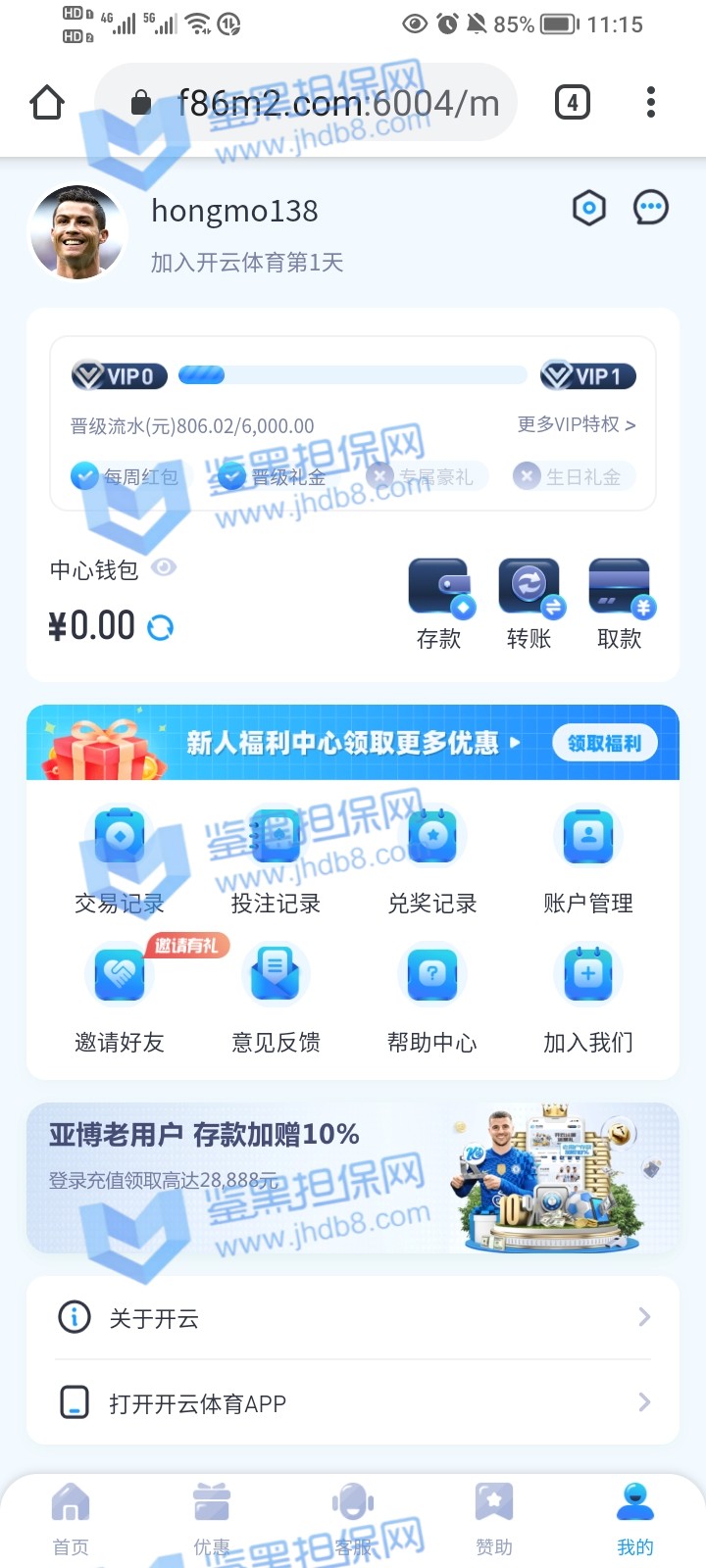Switch to the 赞助 tab
Image resolution: width=706 pixels, height=1568 pixels.
click(x=494, y=1517)
